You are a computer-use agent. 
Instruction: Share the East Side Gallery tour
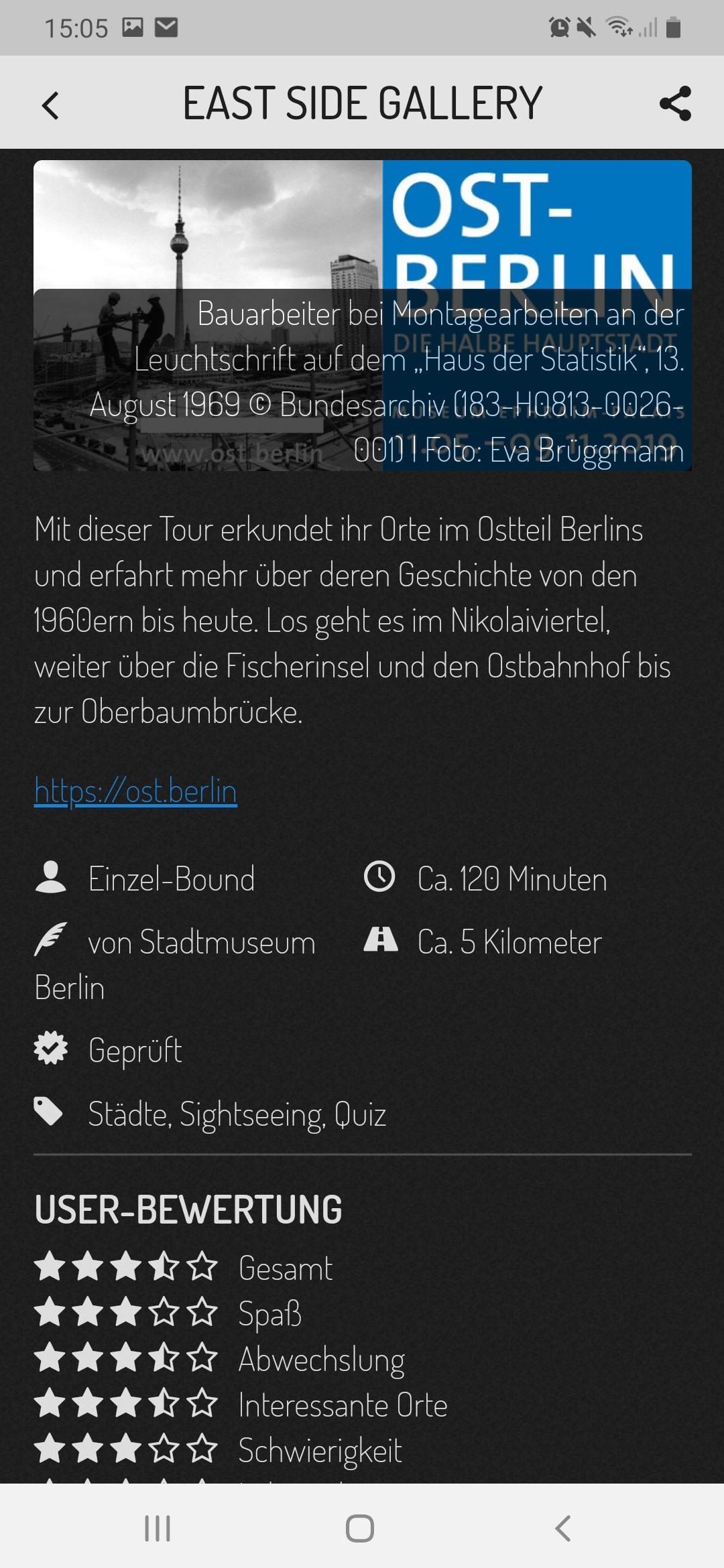coord(675,103)
